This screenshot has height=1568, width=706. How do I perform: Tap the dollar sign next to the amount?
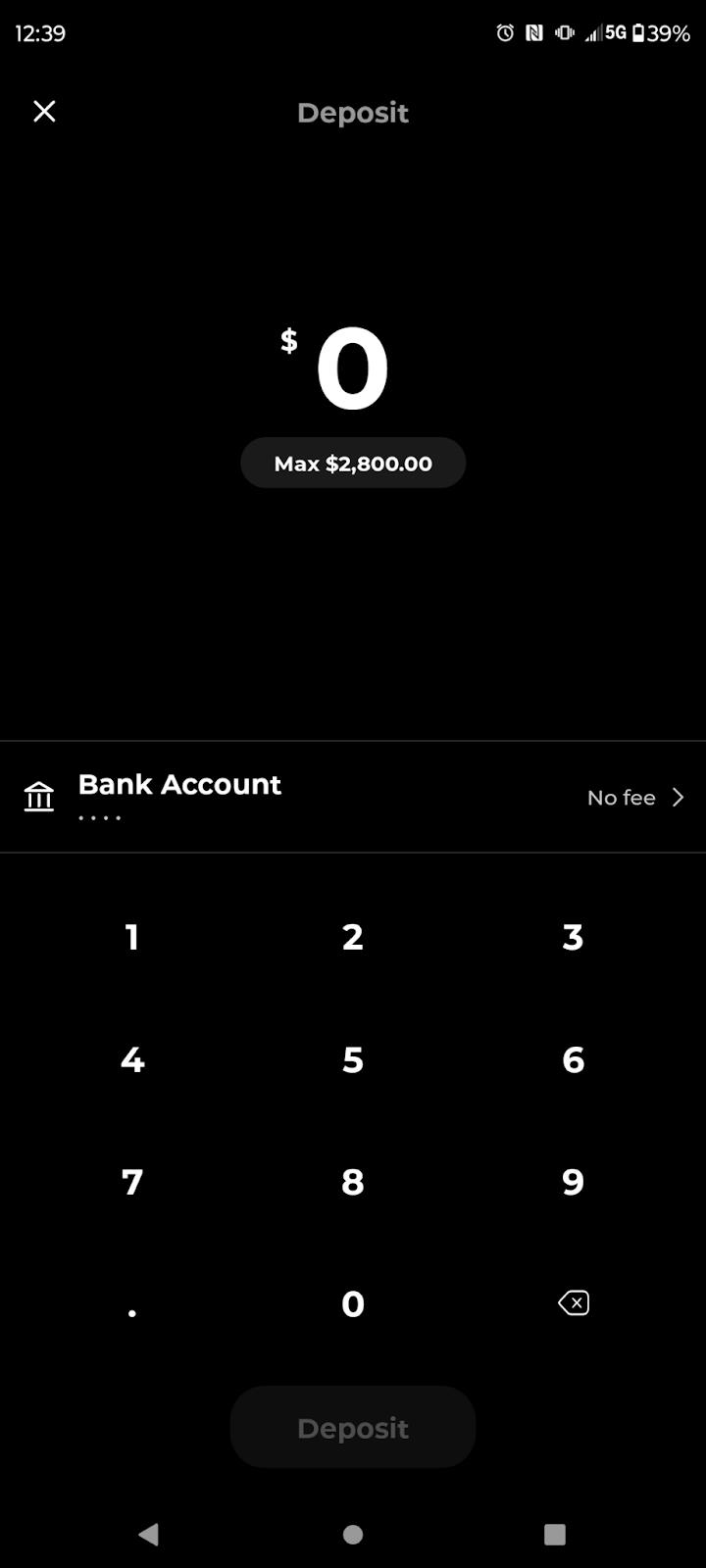coord(289,343)
